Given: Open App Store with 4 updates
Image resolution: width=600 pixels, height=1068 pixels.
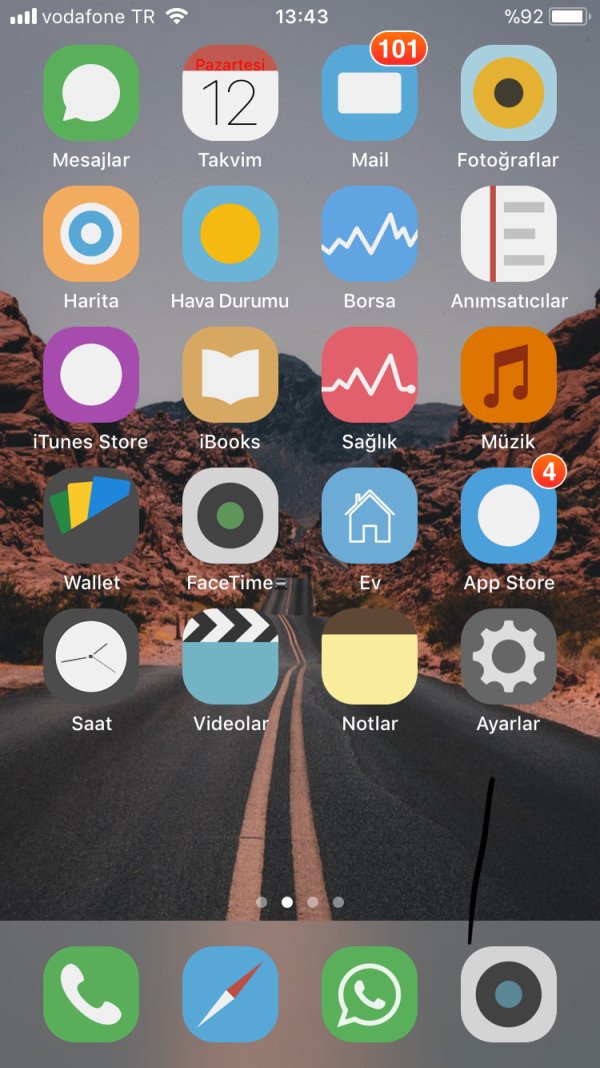Looking at the screenshot, I should (x=508, y=516).
